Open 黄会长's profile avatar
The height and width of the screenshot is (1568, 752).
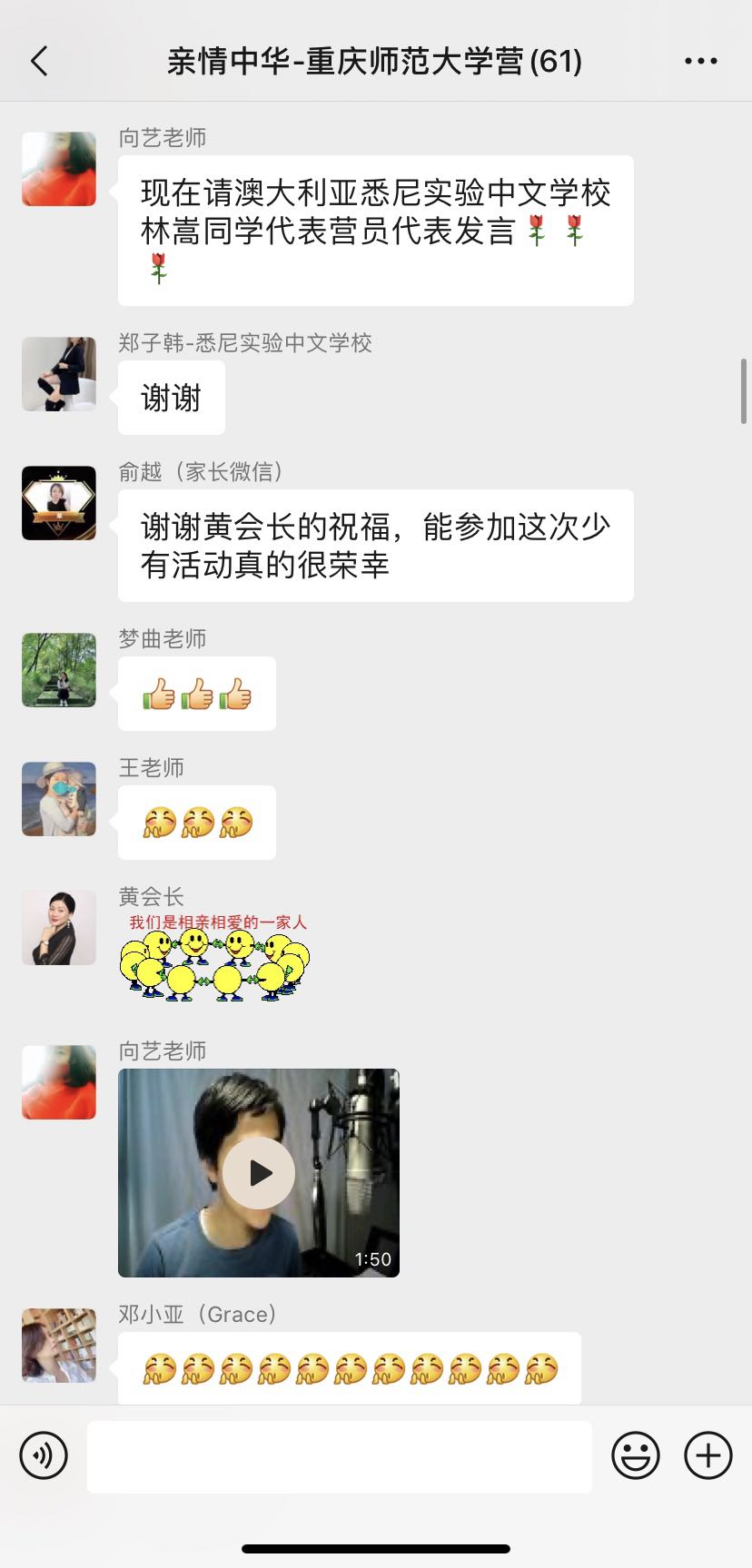[59, 928]
